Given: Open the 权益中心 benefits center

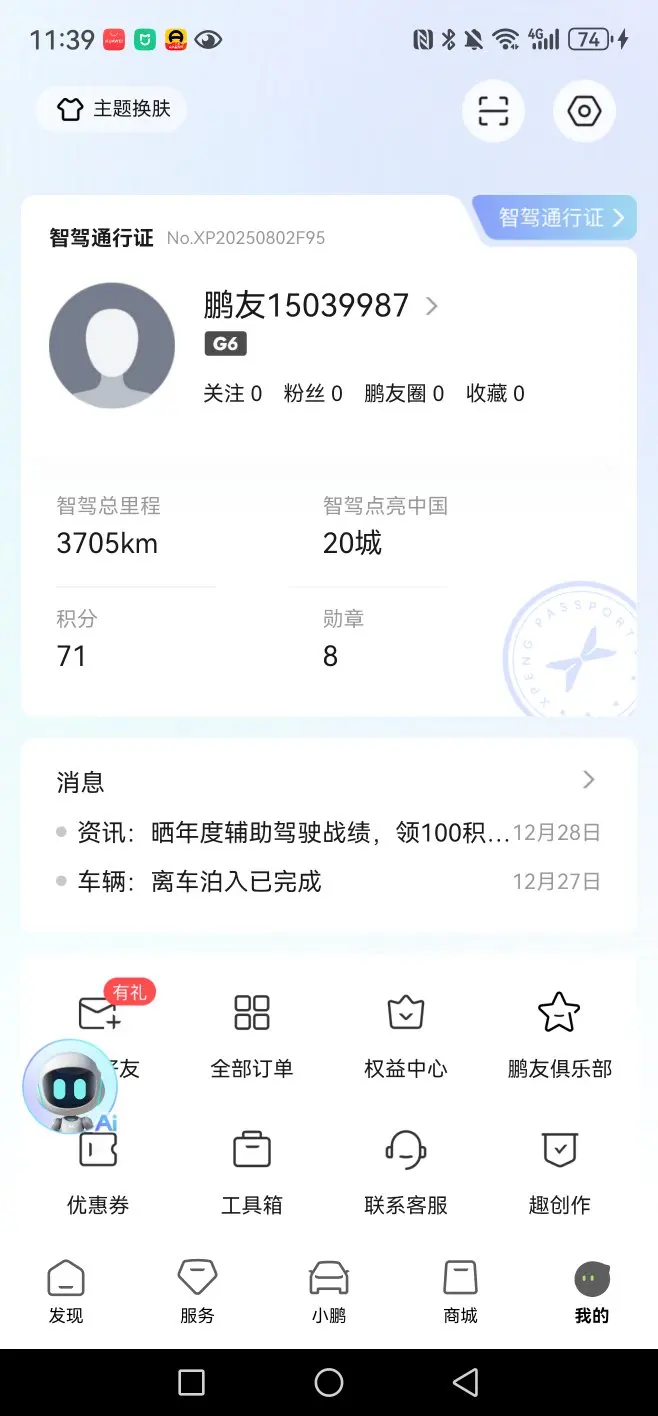Looking at the screenshot, I should point(405,1035).
